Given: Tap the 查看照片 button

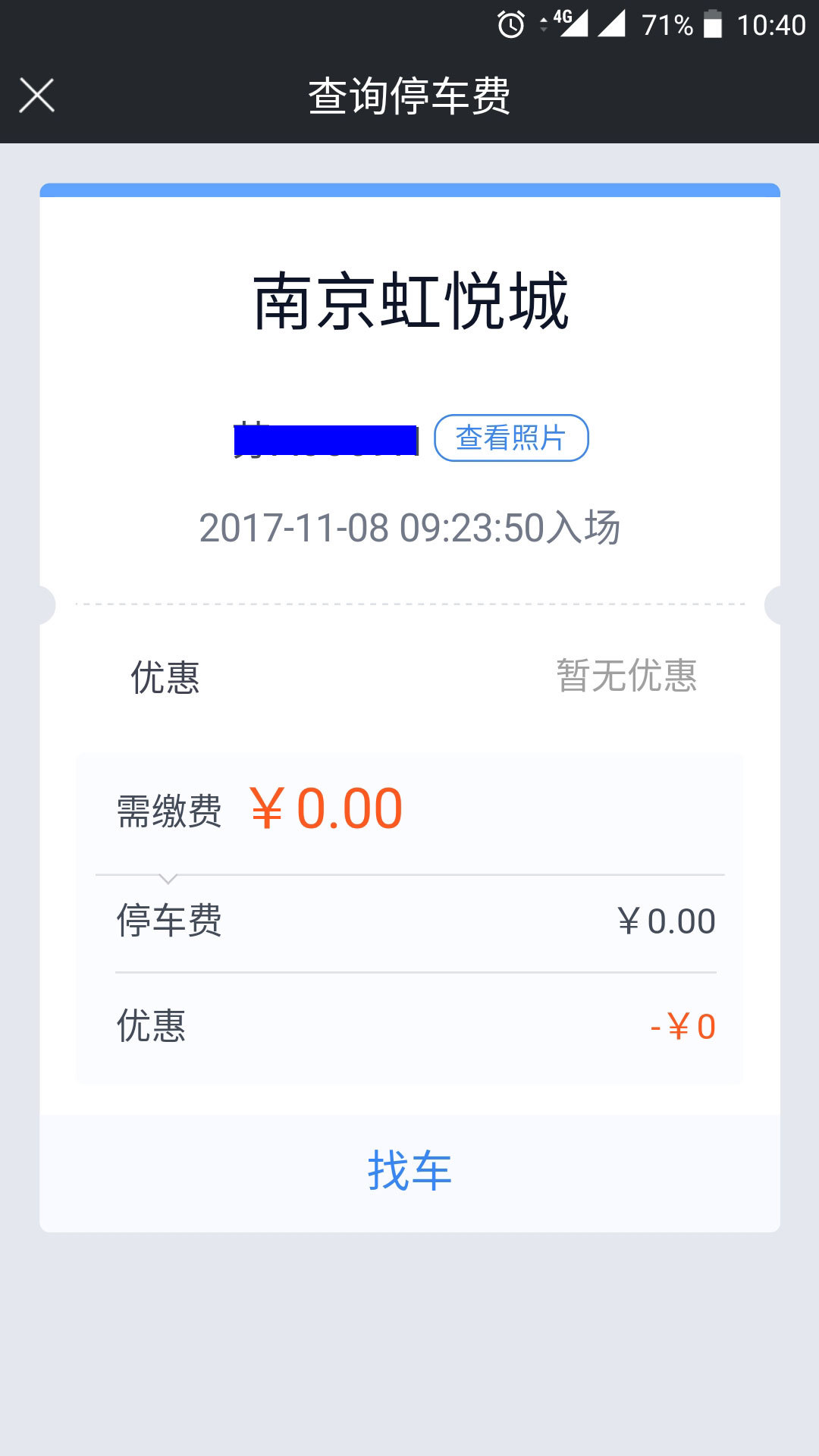Looking at the screenshot, I should tap(511, 438).
